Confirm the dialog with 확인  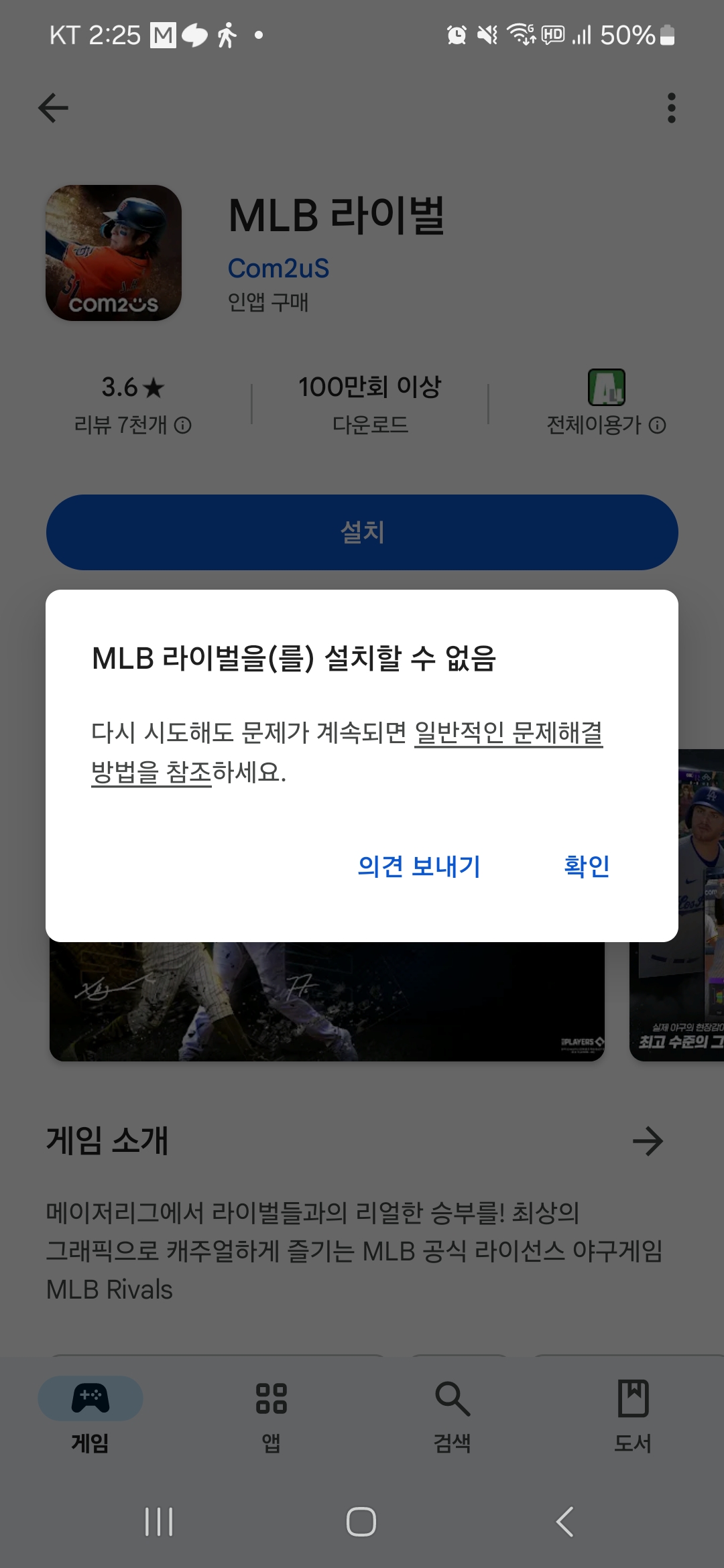pyautogui.click(x=587, y=866)
